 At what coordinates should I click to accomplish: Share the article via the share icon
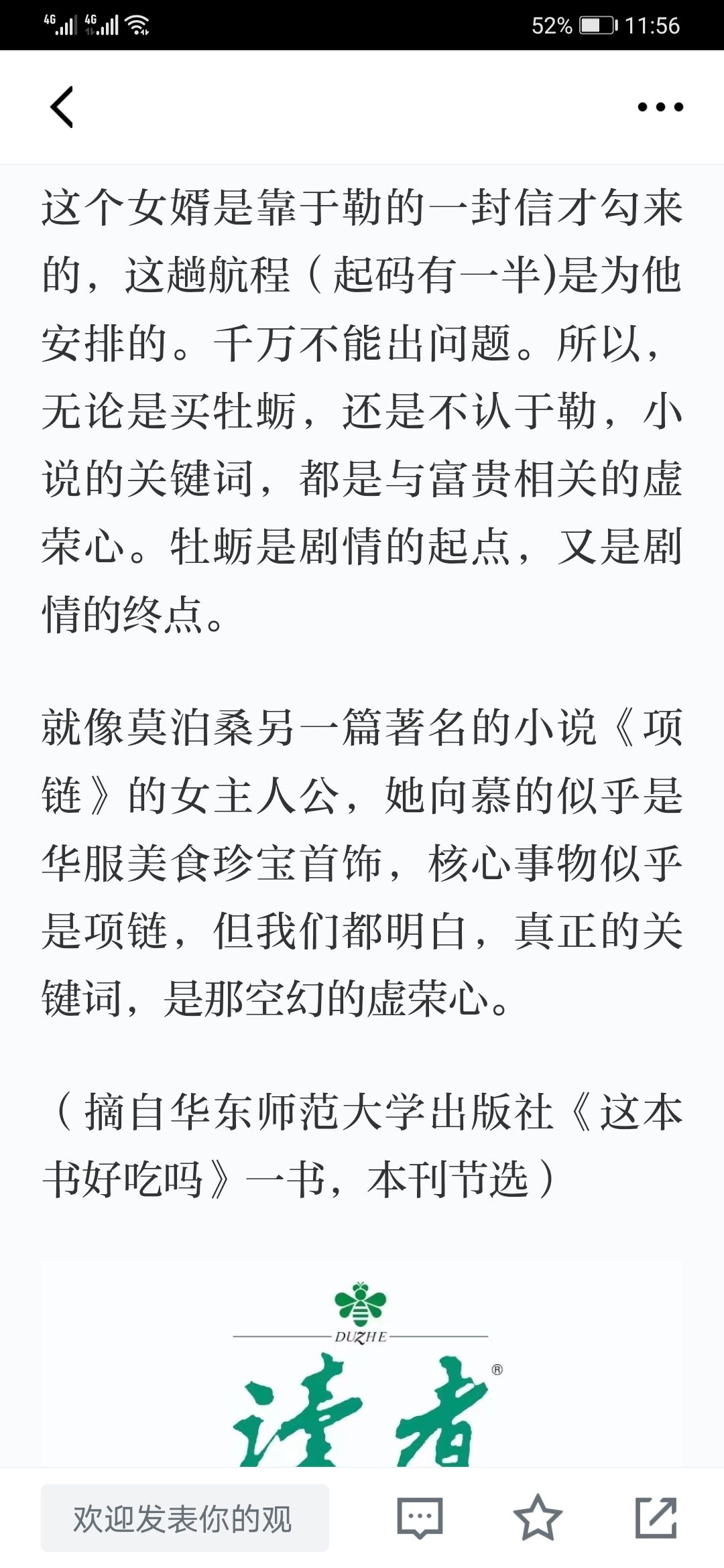pyautogui.click(x=656, y=1518)
